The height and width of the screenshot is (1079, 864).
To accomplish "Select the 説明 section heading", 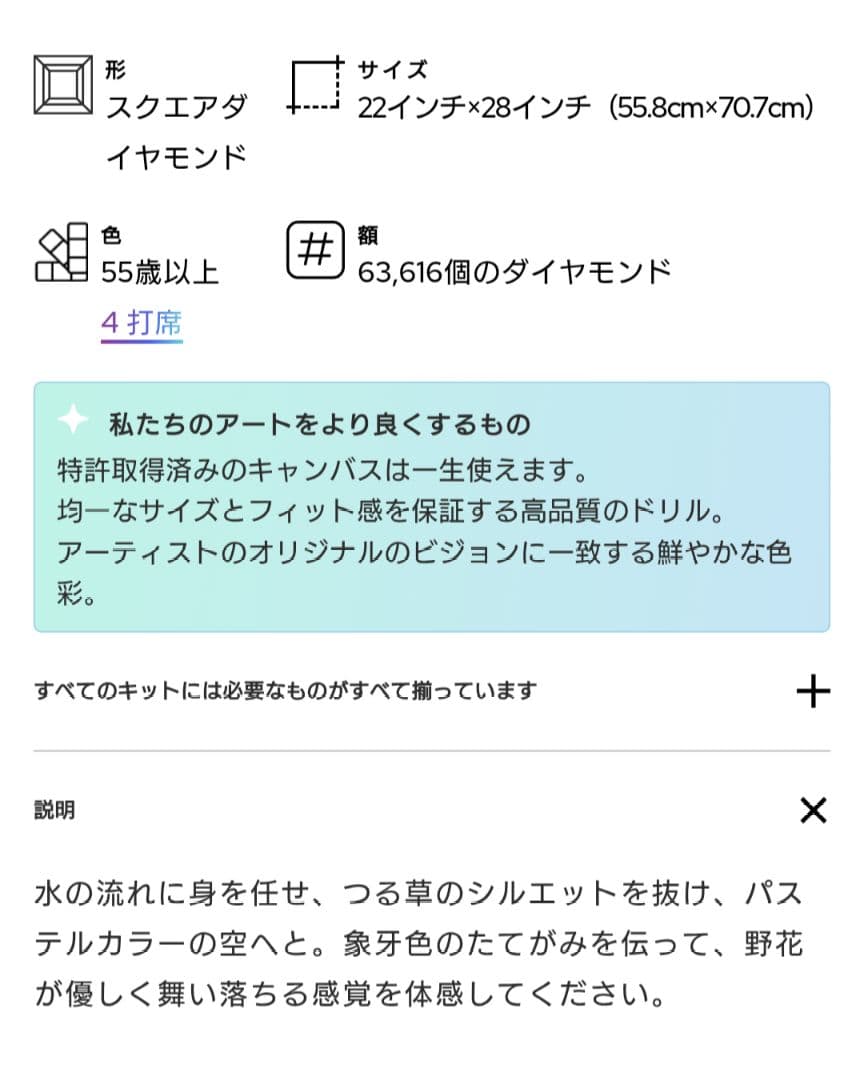I will pos(55,808).
